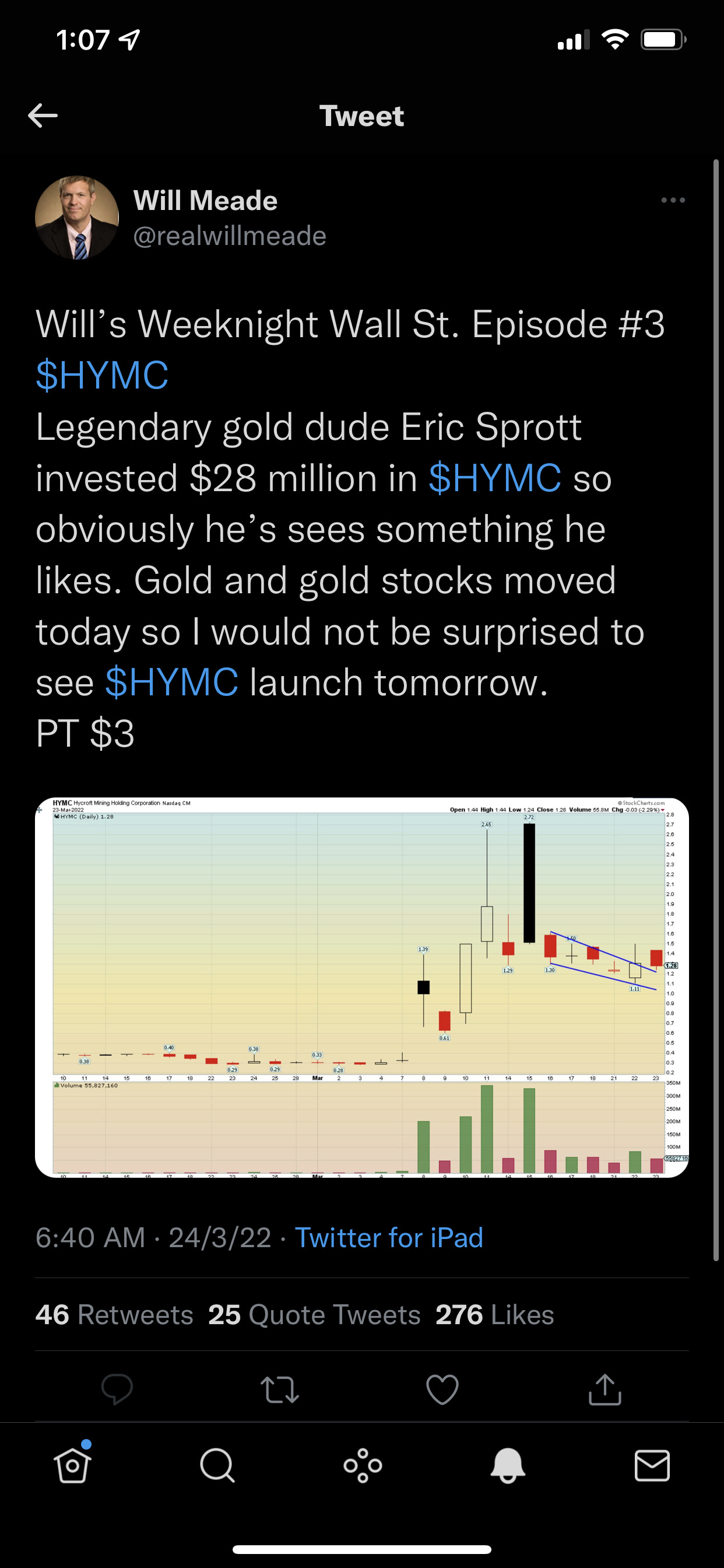View the 276 Likes list

coord(494,1315)
